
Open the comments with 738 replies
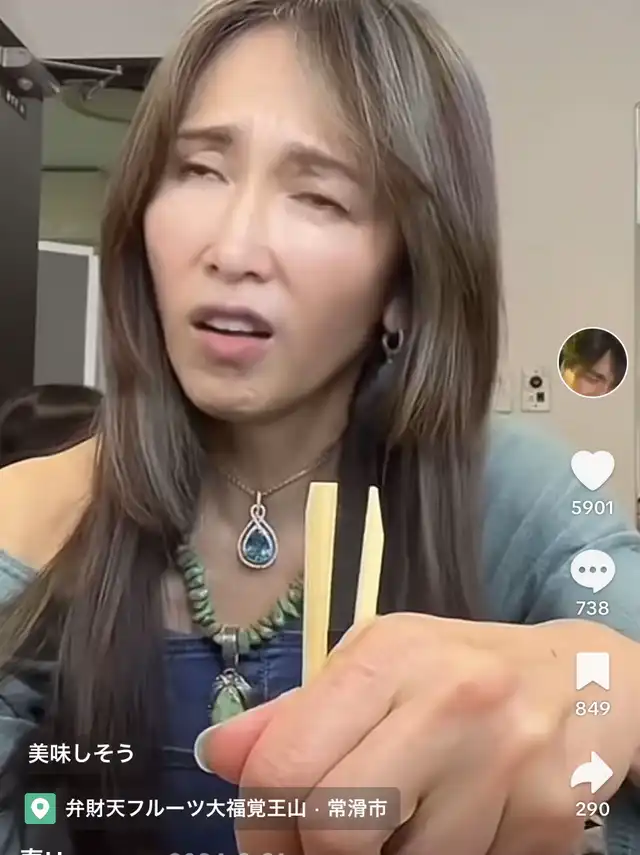(x=593, y=570)
